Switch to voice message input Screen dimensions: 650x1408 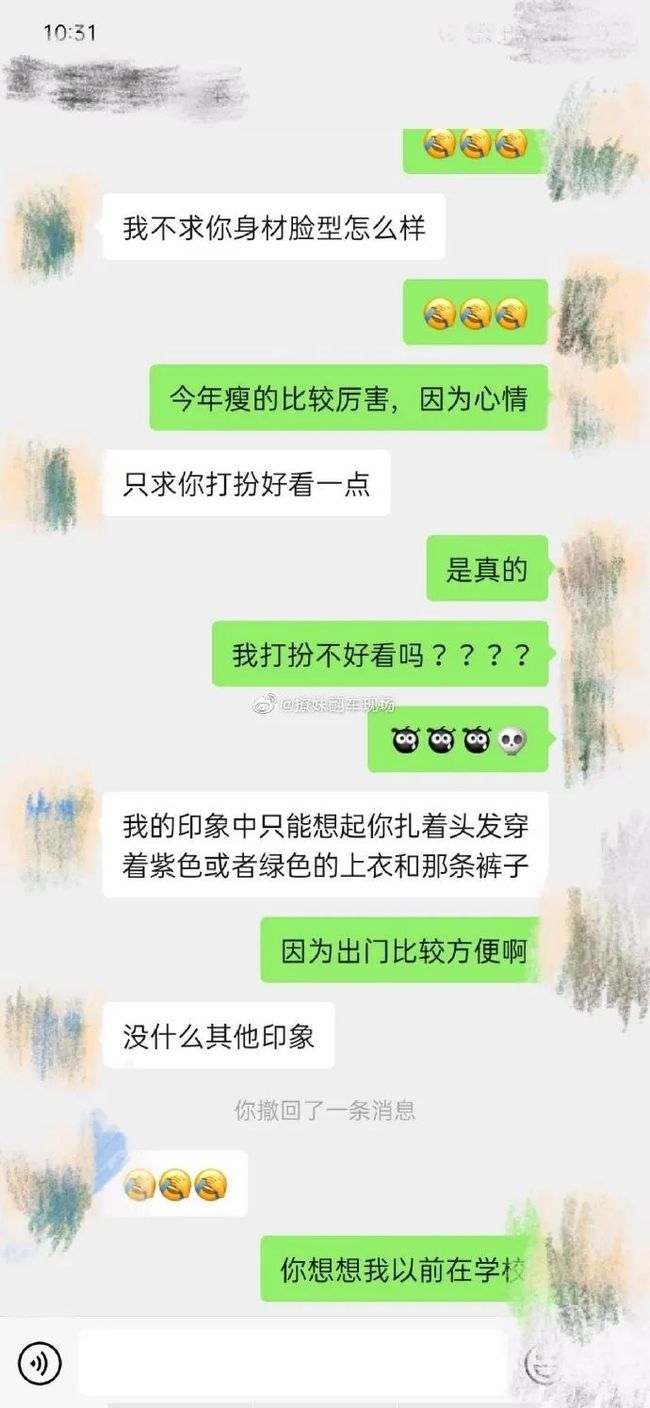[x=39, y=1362]
